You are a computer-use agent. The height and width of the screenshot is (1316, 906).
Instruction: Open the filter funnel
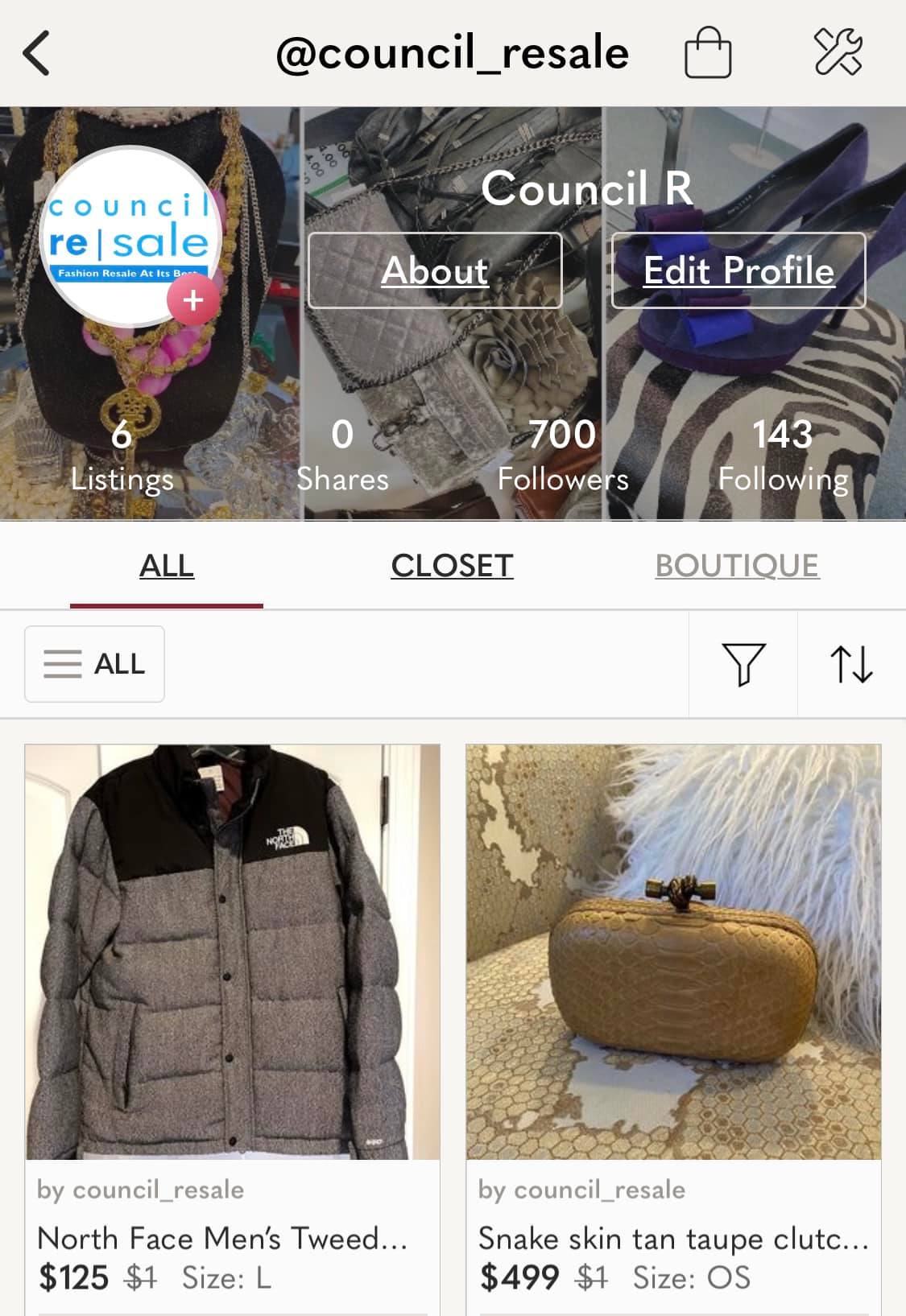pos(743,664)
